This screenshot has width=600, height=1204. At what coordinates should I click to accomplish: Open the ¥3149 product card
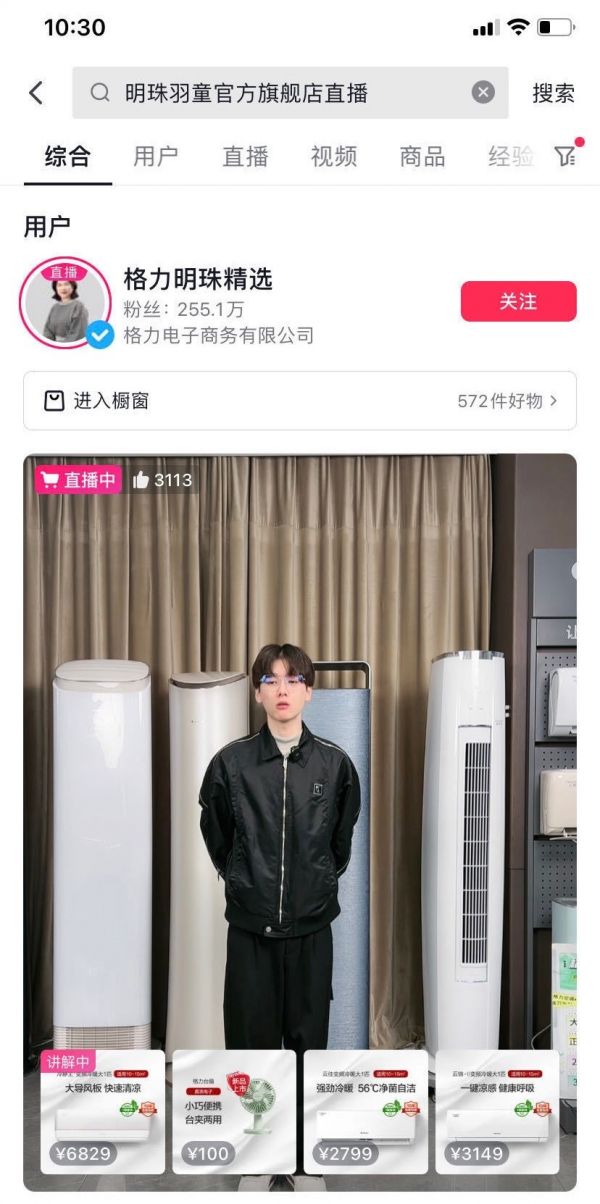[497, 1111]
